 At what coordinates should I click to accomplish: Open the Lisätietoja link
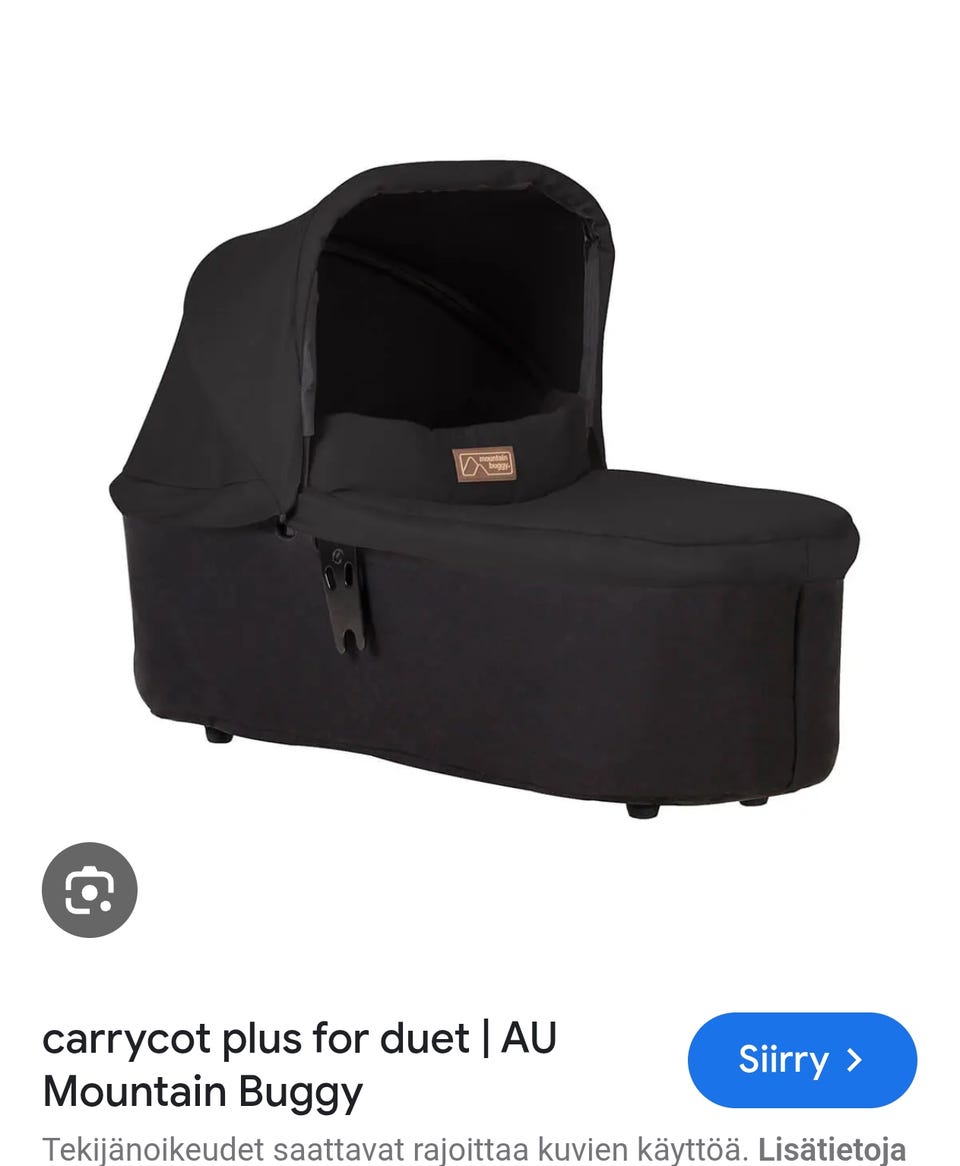click(x=831, y=1149)
